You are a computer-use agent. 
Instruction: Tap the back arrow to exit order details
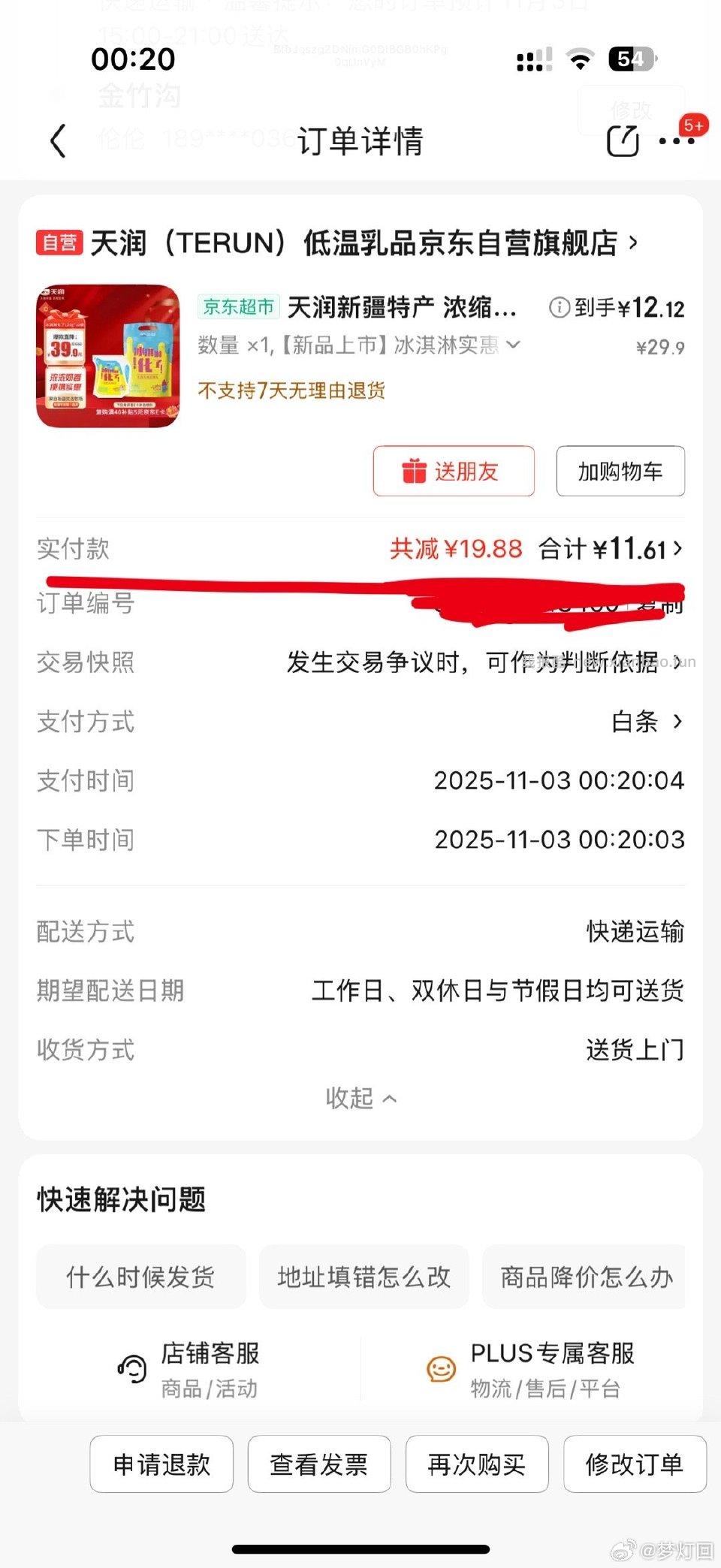58,141
